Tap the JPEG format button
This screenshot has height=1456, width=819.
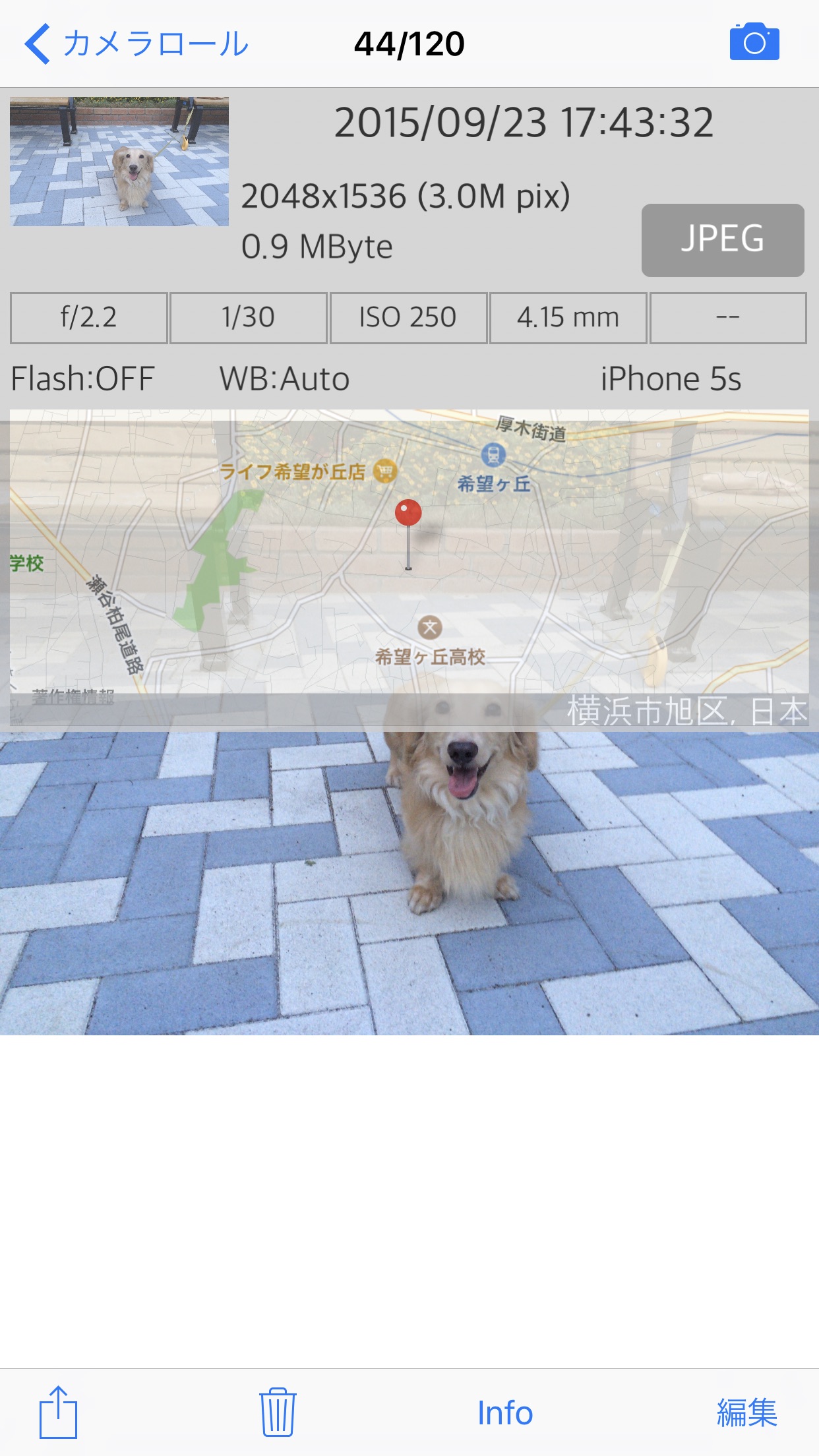click(723, 240)
